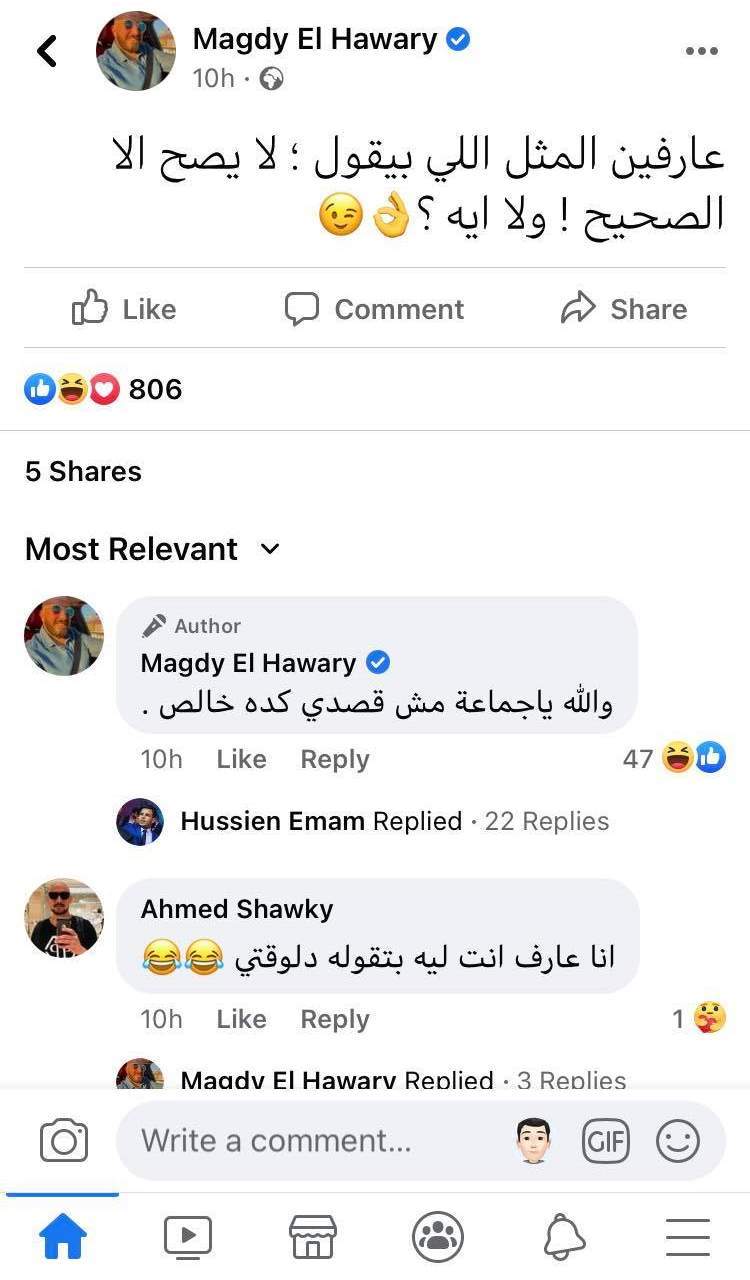Open the GIF picker
The width and height of the screenshot is (750, 1280).
606,1141
